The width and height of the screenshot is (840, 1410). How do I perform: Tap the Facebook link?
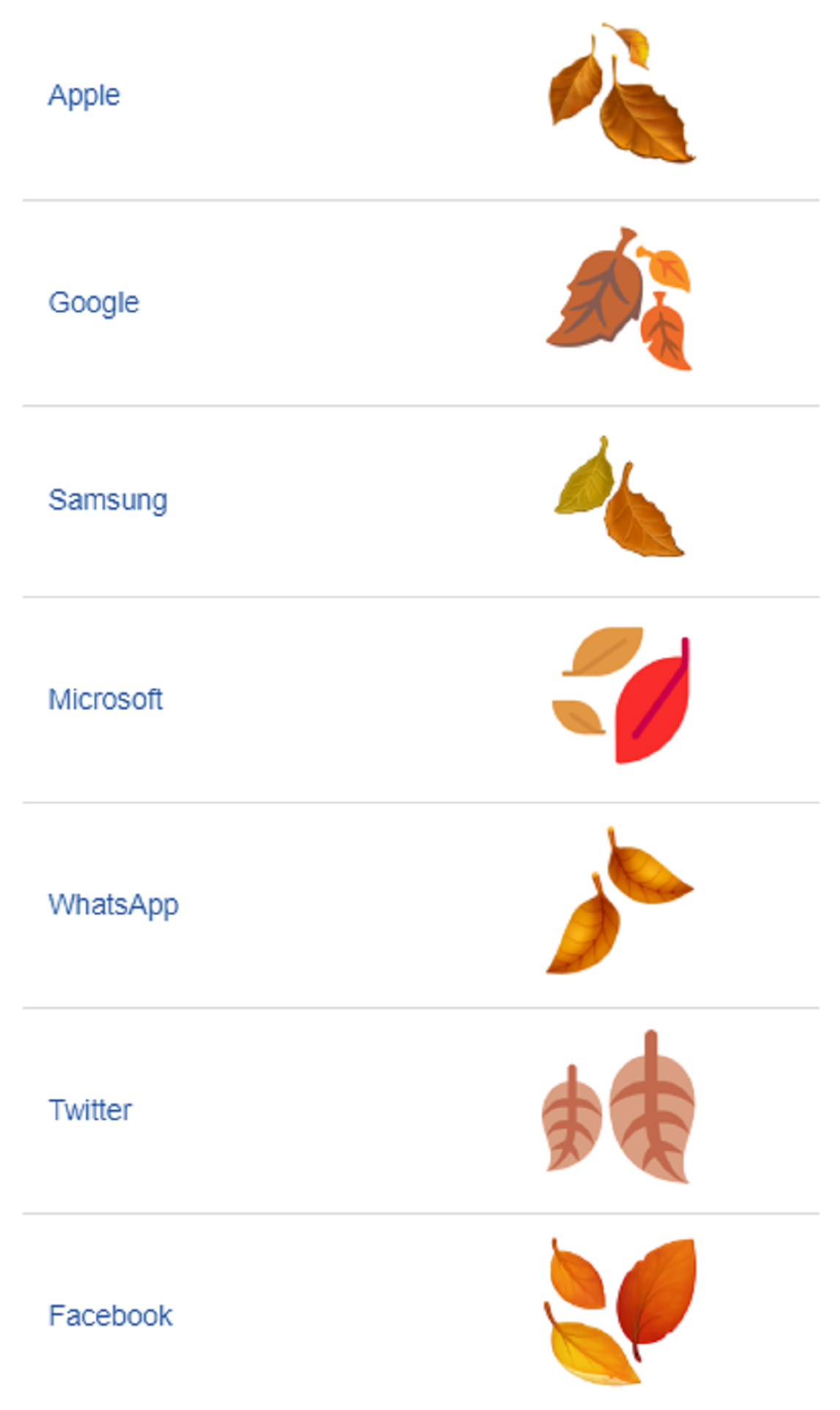click(x=110, y=1315)
